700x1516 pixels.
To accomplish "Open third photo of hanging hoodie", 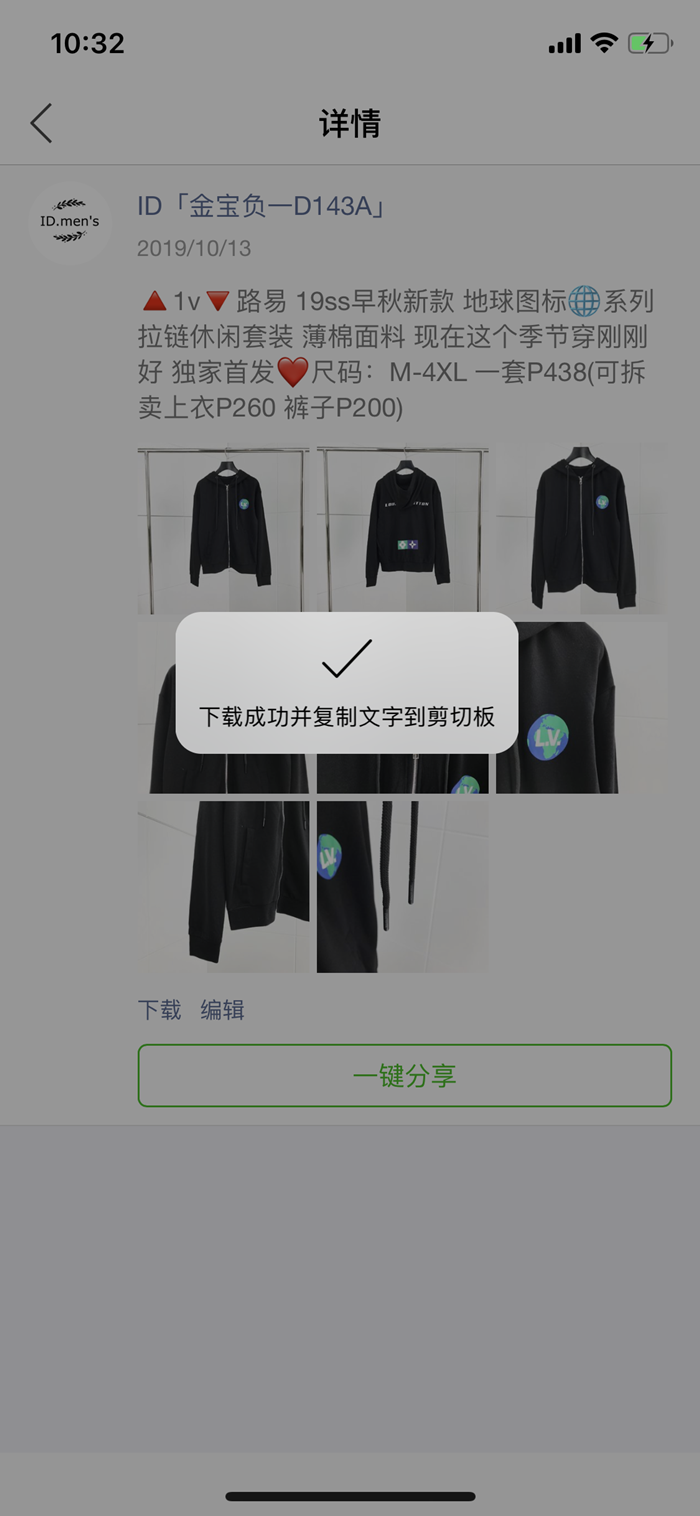I will [582, 529].
